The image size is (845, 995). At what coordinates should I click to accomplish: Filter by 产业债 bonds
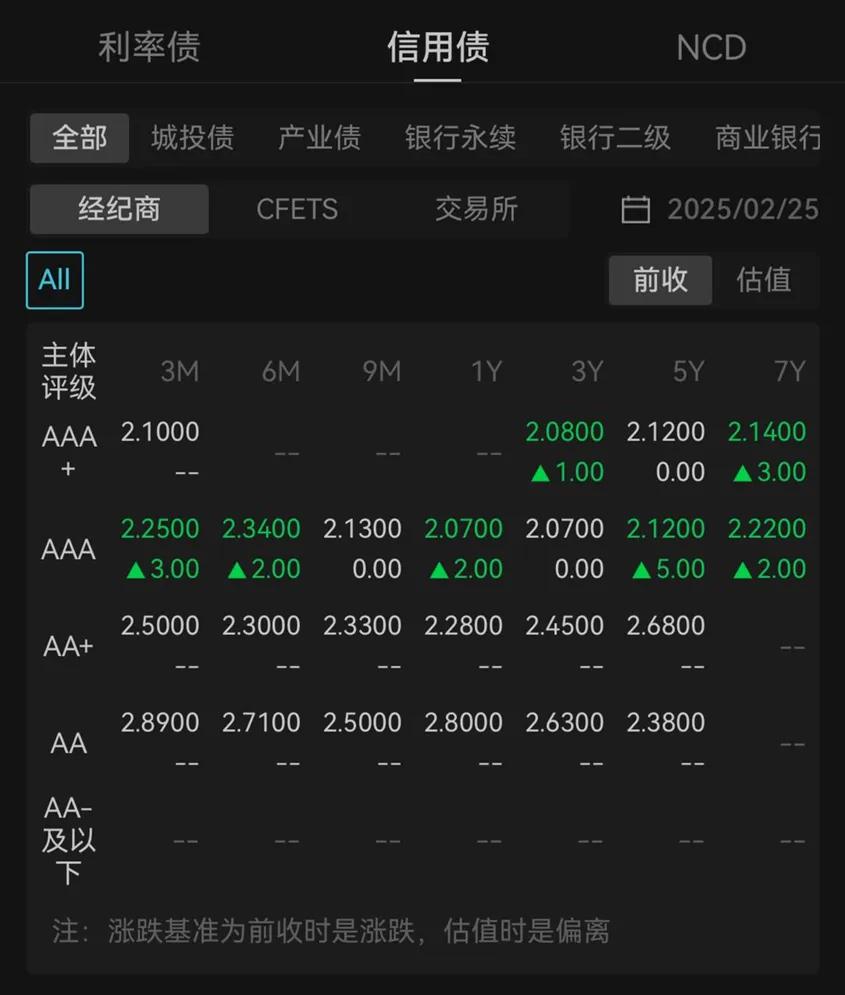[319, 138]
